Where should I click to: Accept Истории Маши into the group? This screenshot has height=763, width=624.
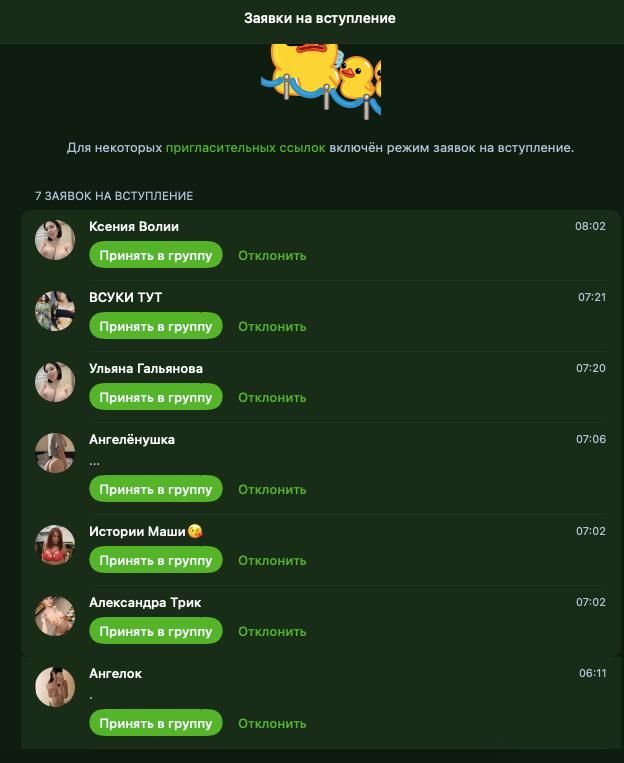coord(156,560)
